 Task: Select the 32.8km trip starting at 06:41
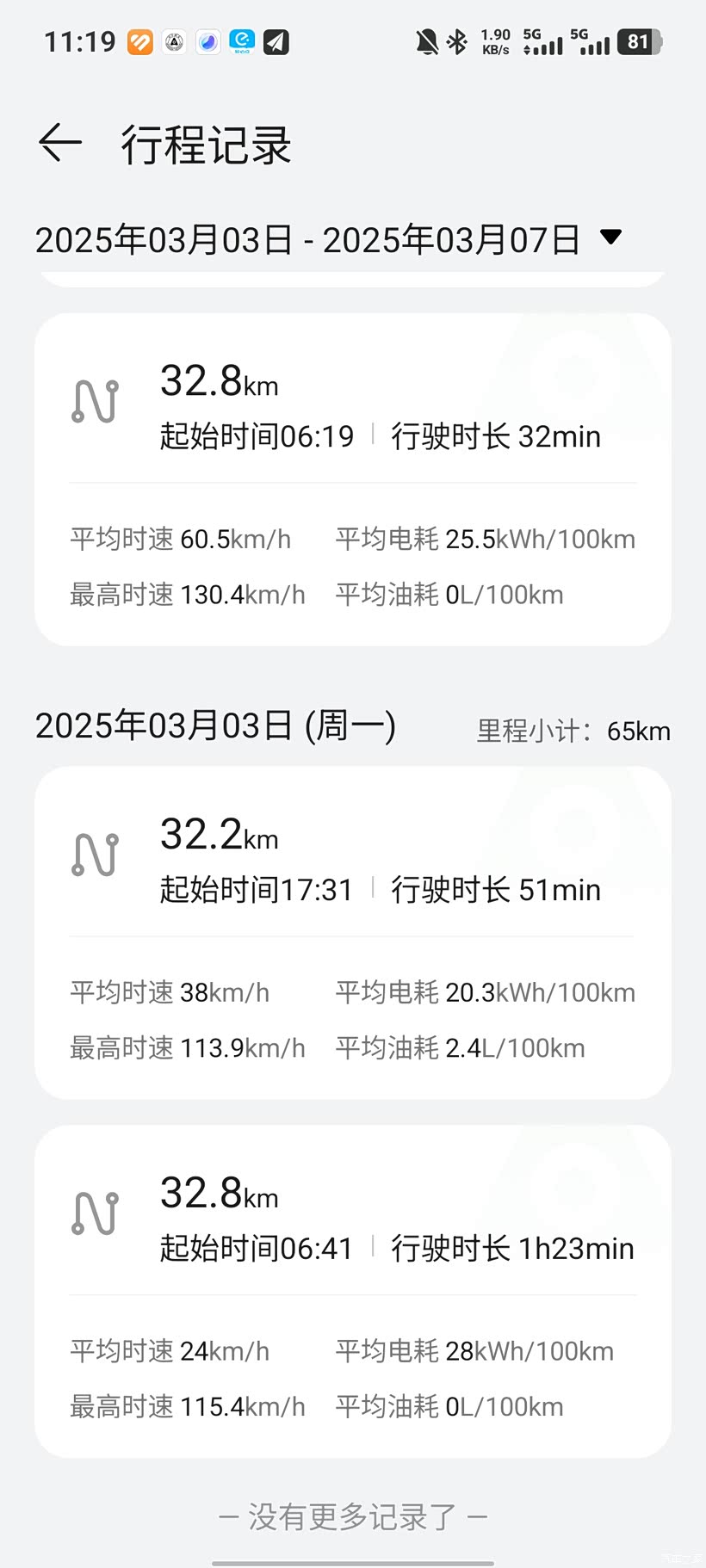[353, 1290]
